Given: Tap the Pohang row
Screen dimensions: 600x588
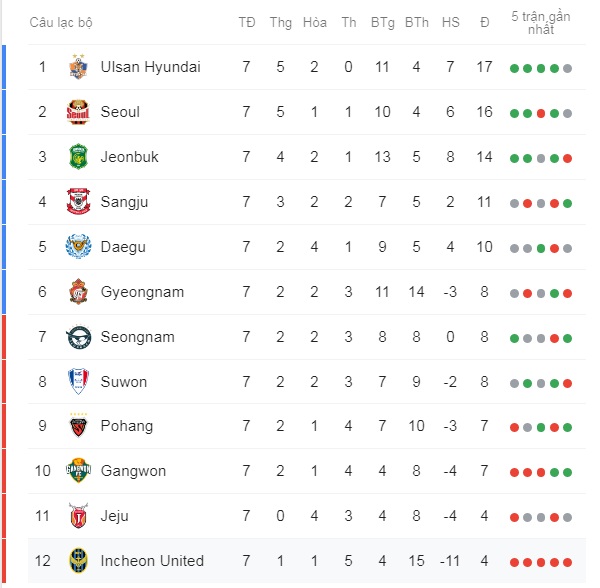Looking at the screenshot, I should click(126, 426).
